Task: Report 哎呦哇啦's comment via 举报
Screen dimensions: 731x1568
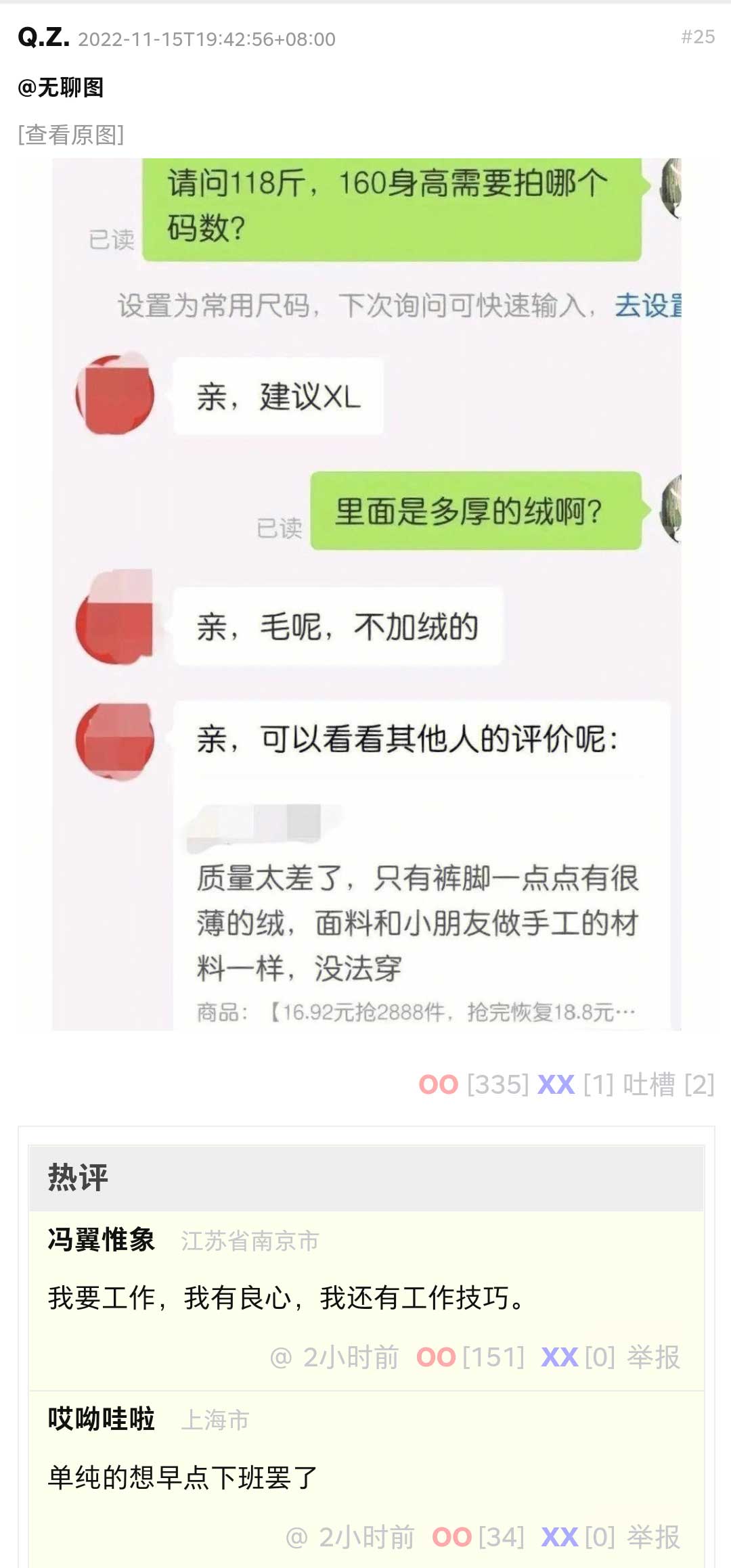Action: click(653, 1537)
